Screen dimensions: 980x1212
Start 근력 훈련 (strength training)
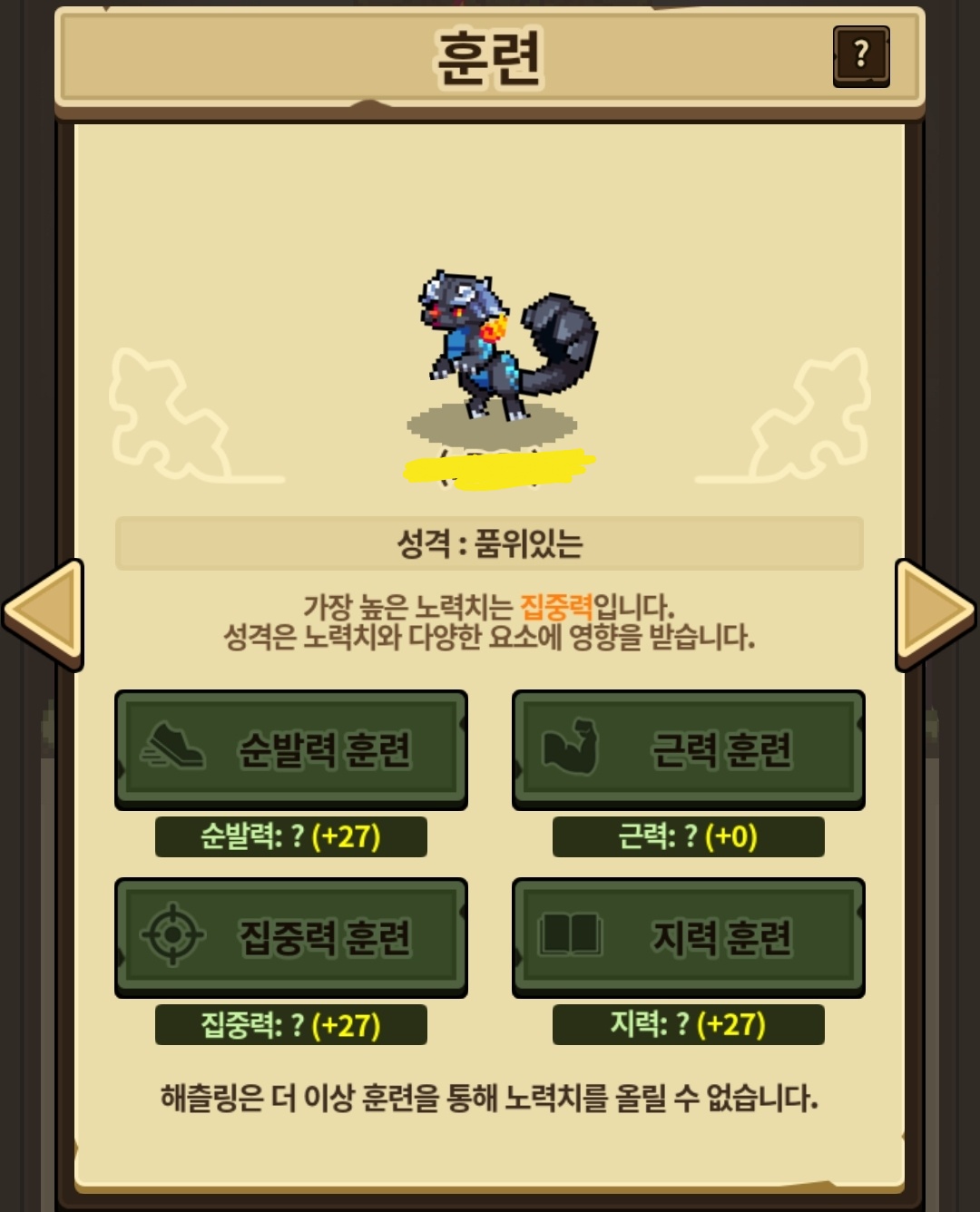click(688, 749)
